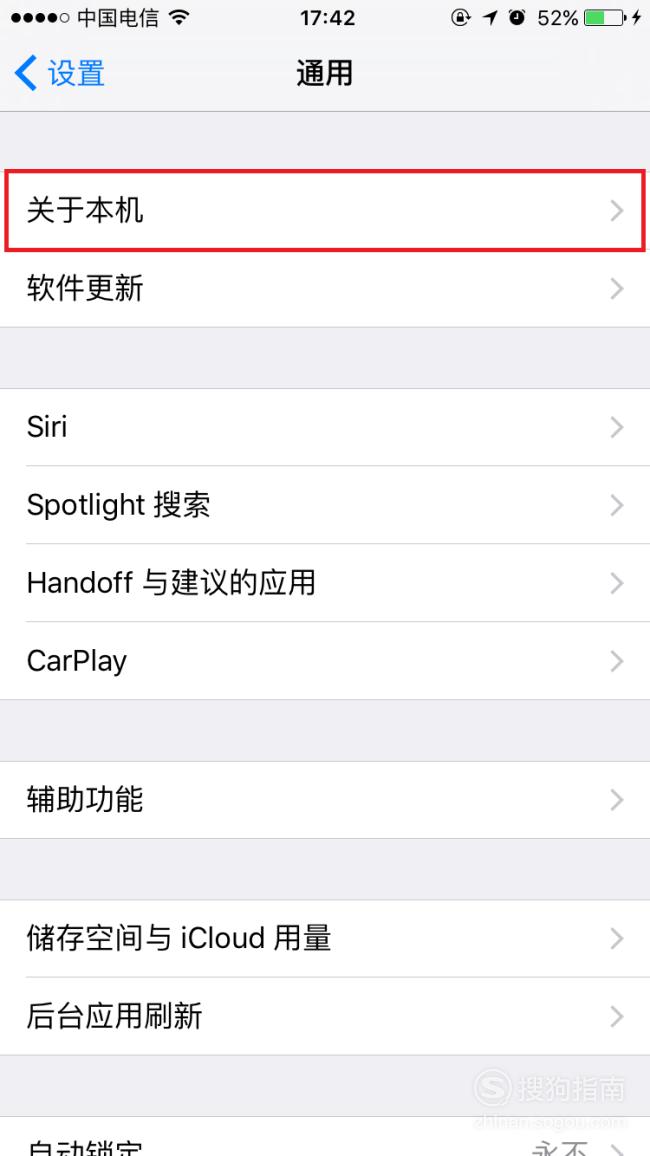Go back to 设置
This screenshot has width=650, height=1156.
pyautogui.click(x=60, y=74)
